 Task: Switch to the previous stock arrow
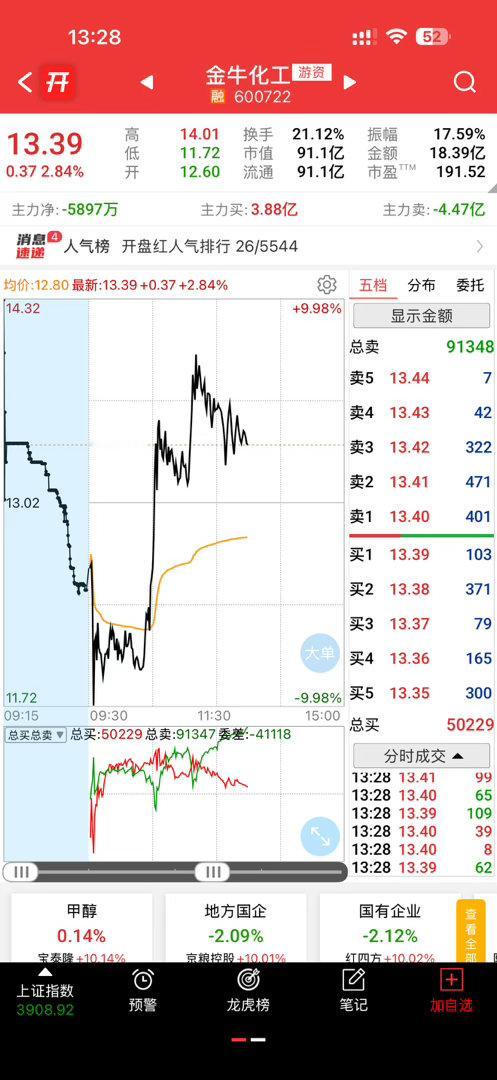pyautogui.click(x=147, y=83)
